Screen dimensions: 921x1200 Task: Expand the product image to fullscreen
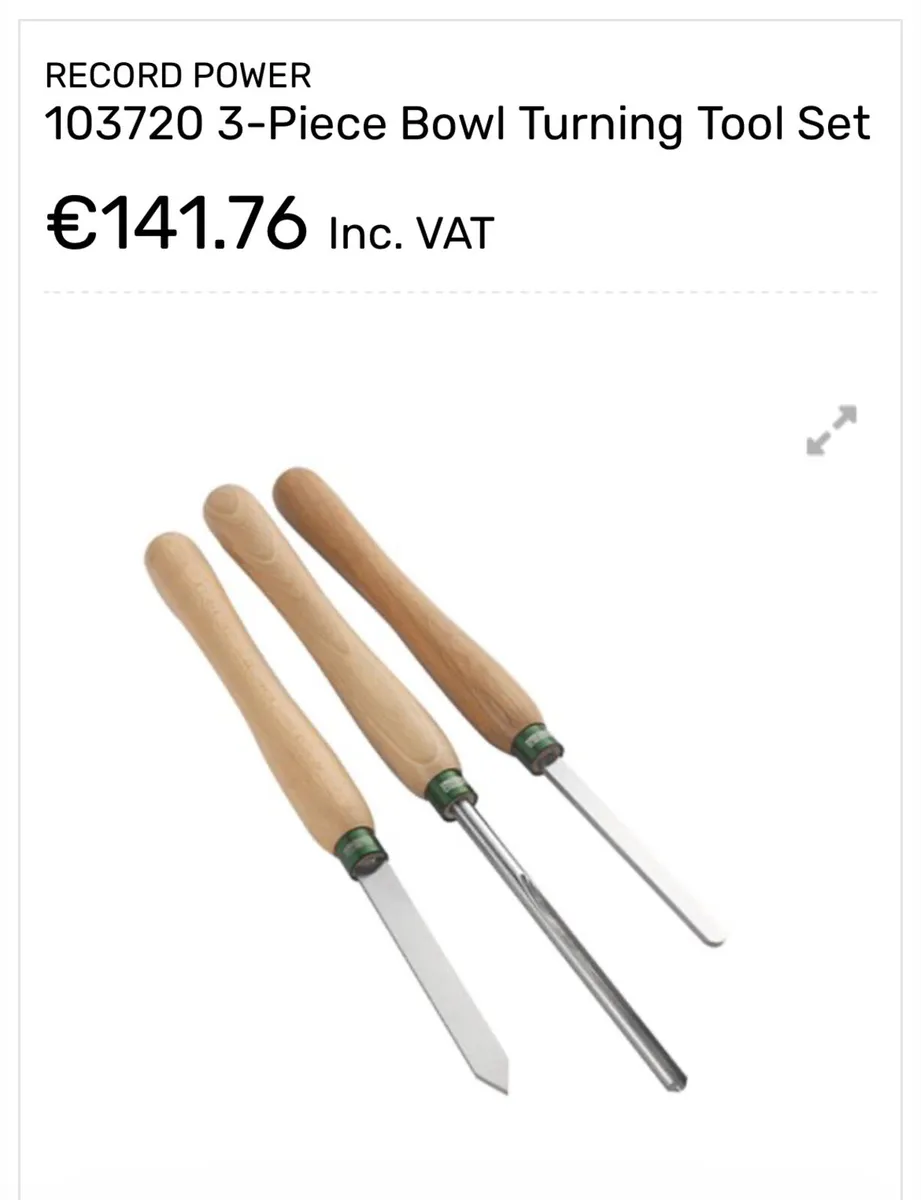tap(831, 430)
